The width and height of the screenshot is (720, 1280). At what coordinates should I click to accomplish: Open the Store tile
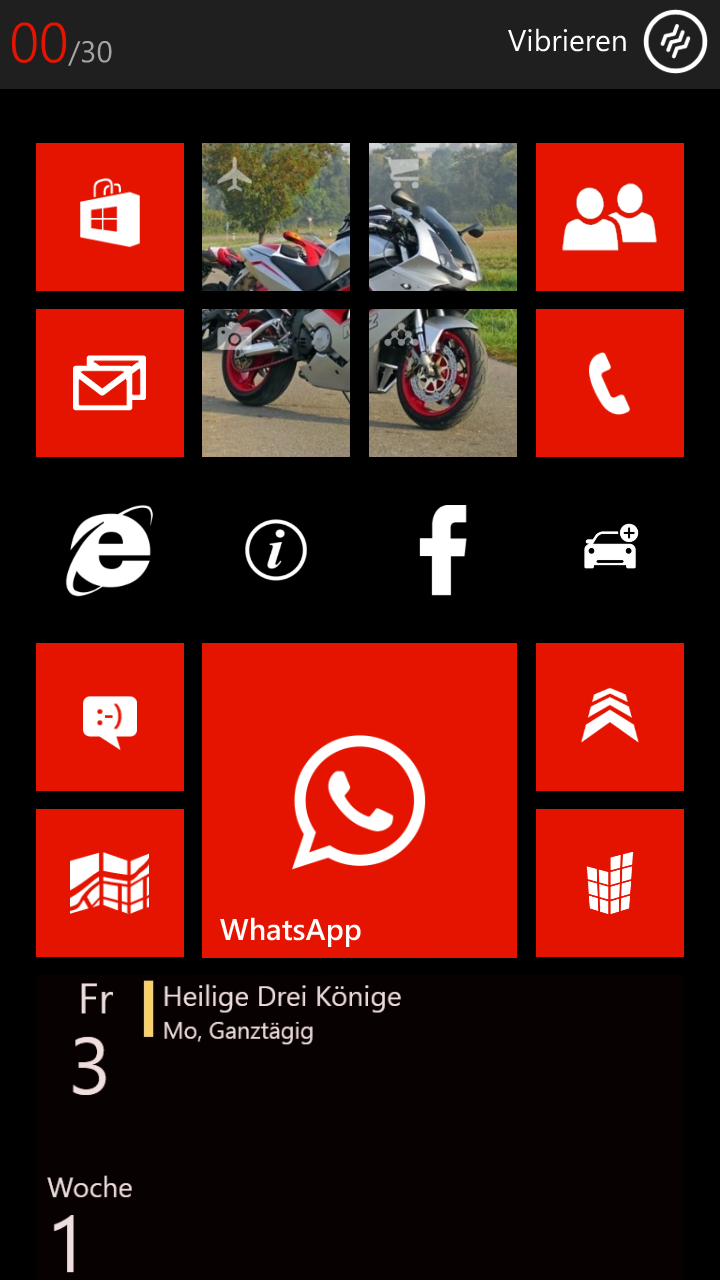110,217
